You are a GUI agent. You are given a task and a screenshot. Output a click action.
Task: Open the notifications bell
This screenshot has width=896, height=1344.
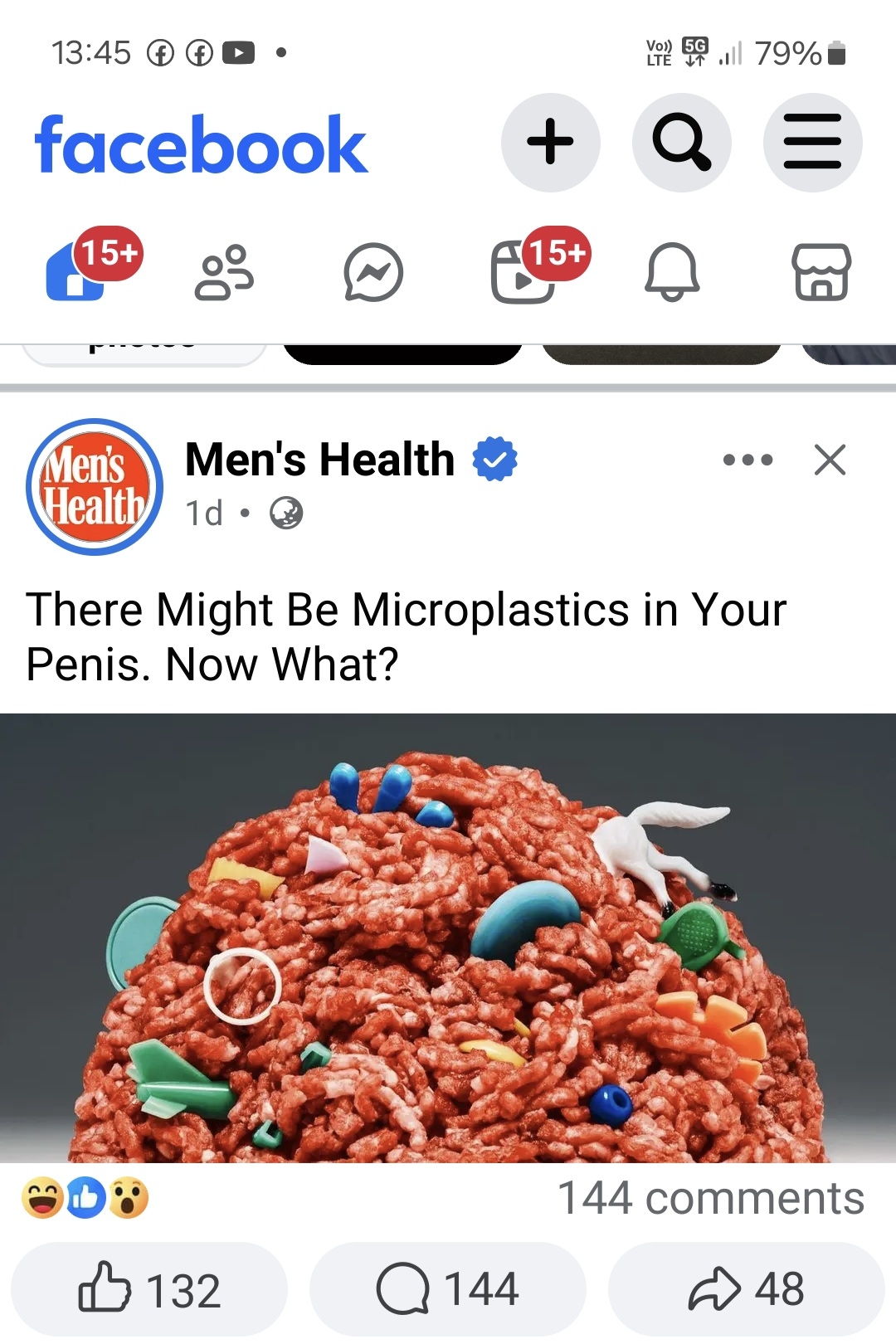[672, 272]
